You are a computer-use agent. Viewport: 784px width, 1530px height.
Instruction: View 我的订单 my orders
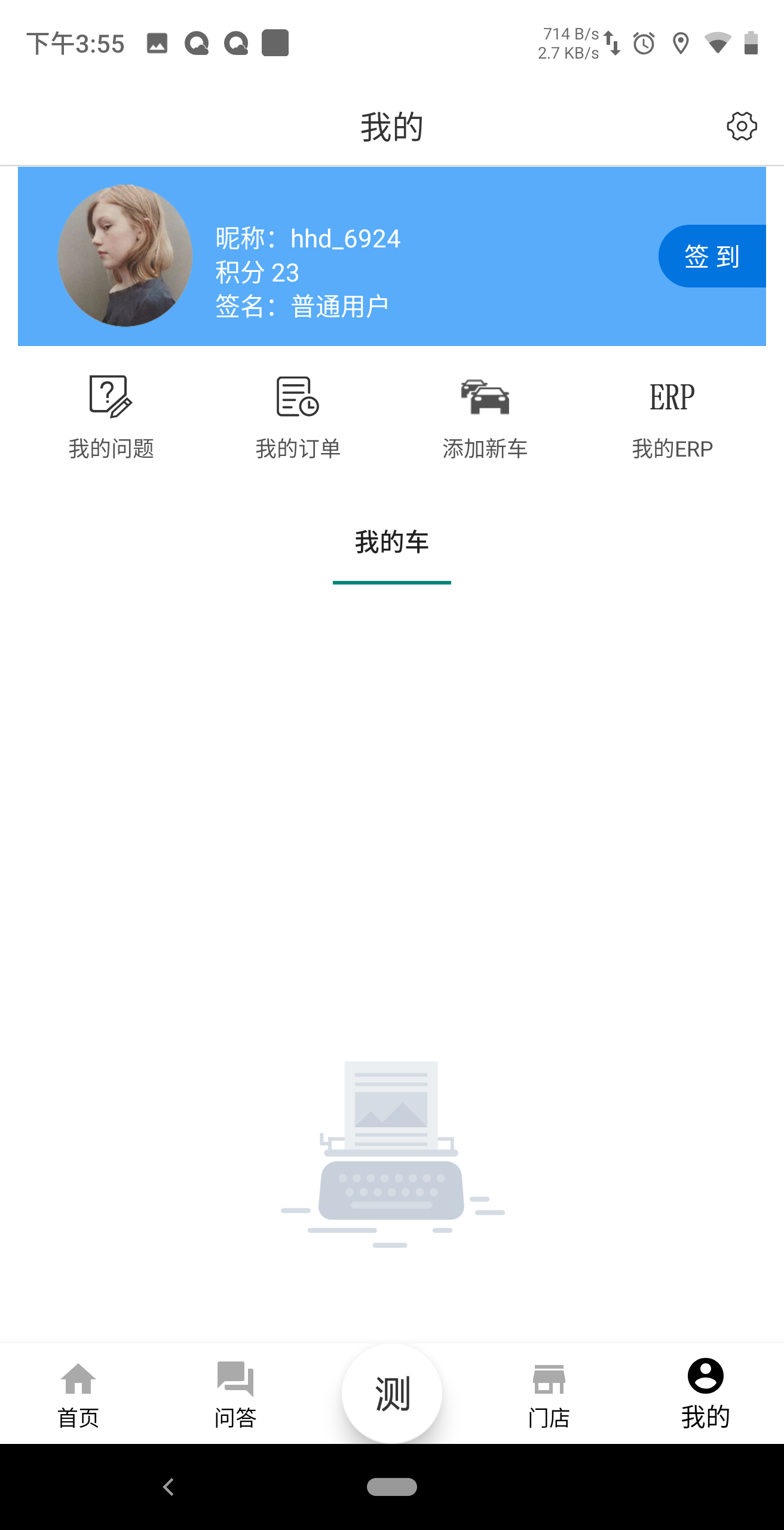[x=298, y=417]
